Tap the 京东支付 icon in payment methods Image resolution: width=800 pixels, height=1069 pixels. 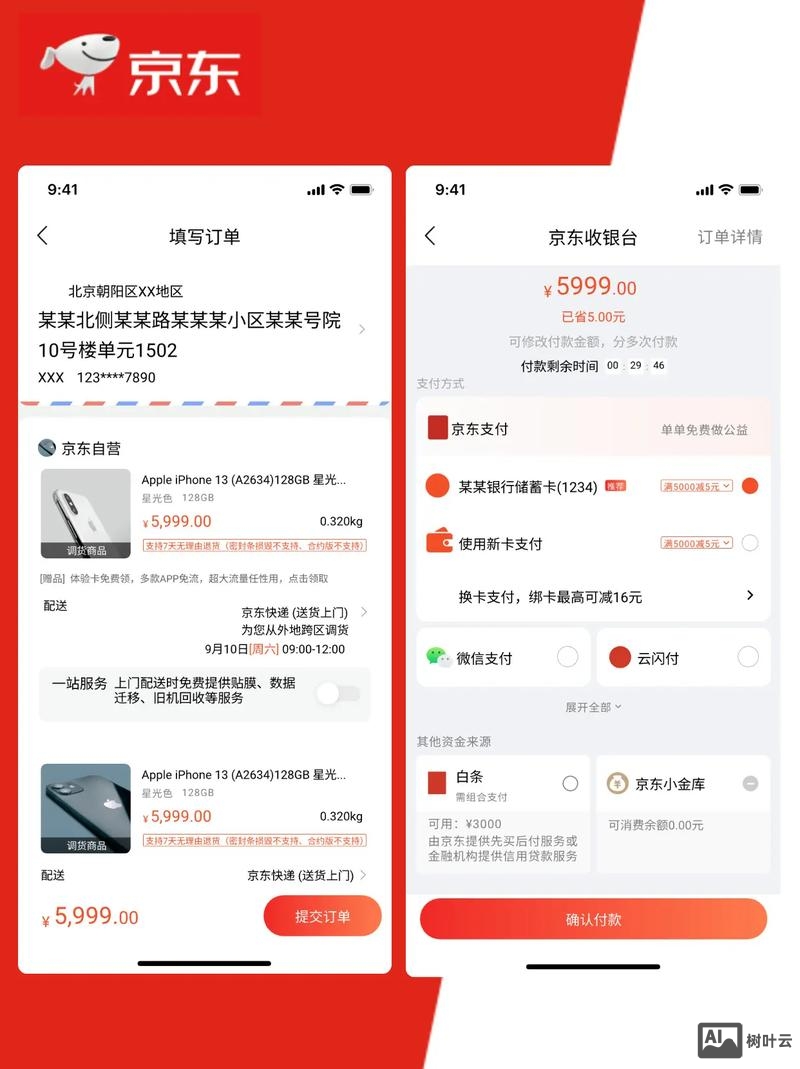[439, 428]
